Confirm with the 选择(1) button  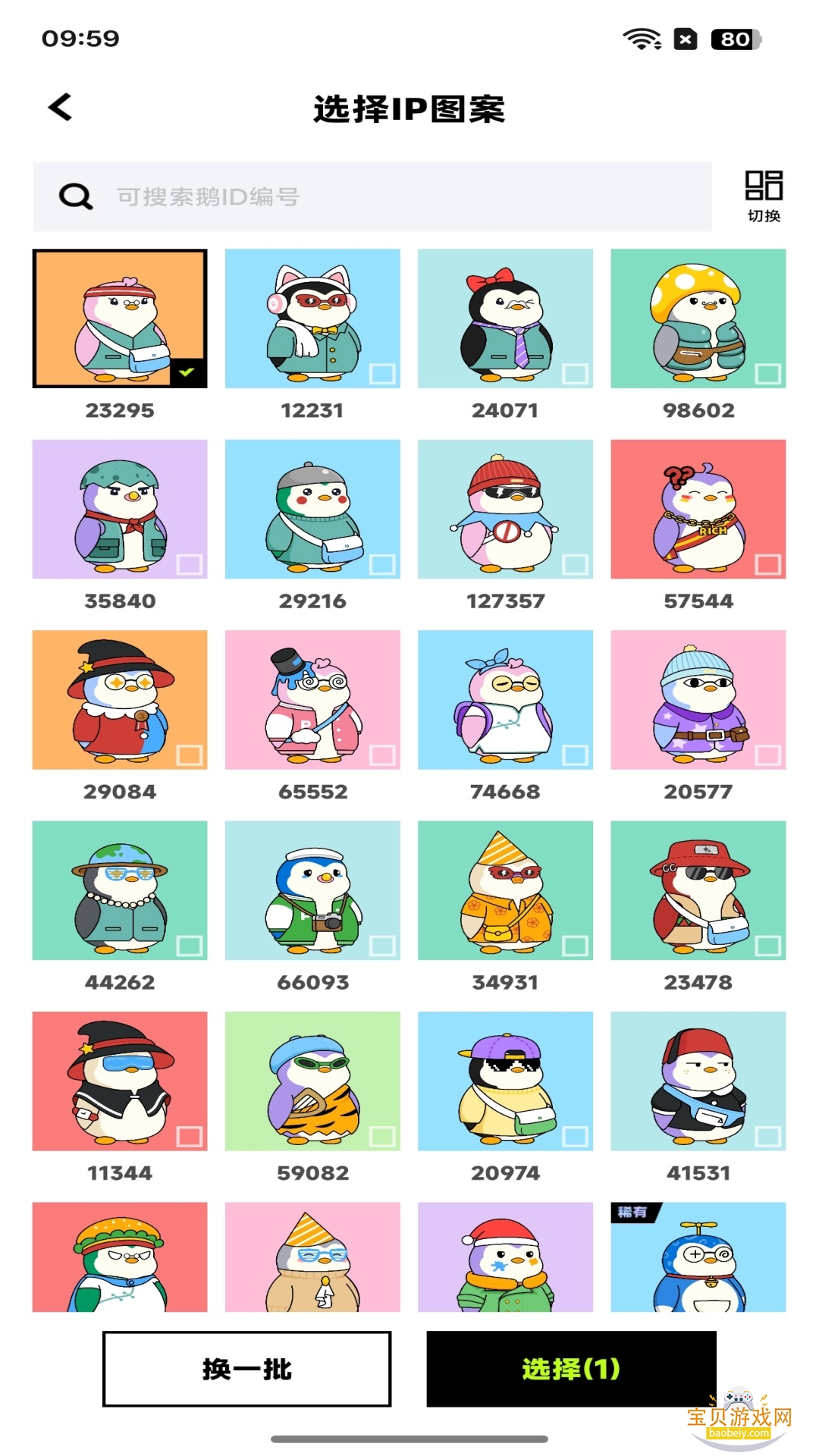click(x=571, y=1369)
